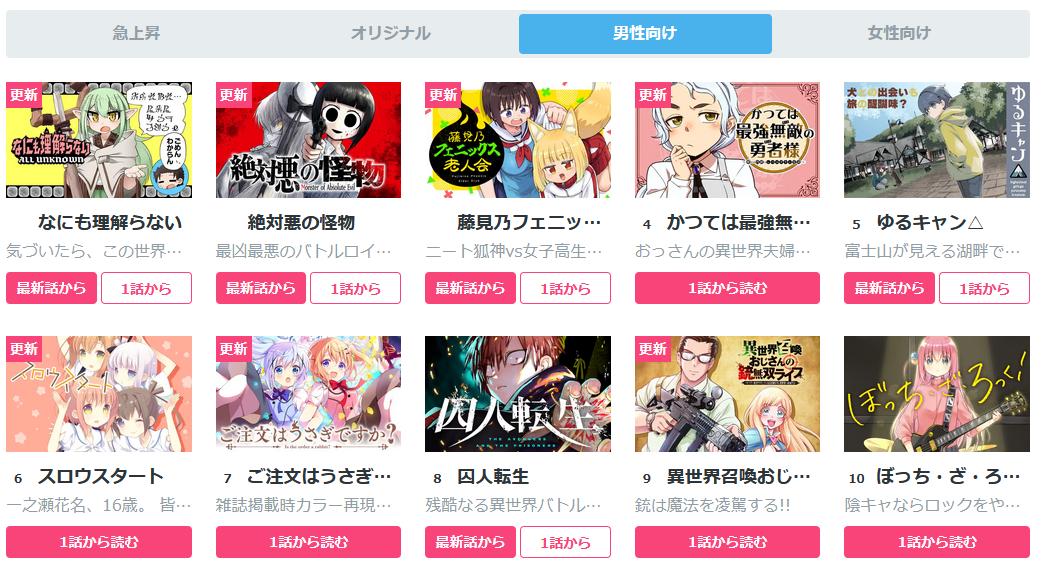The width and height of the screenshot is (1041, 566).
Task: Open the 囚人転生 cover thumbnail
Action: [517, 394]
